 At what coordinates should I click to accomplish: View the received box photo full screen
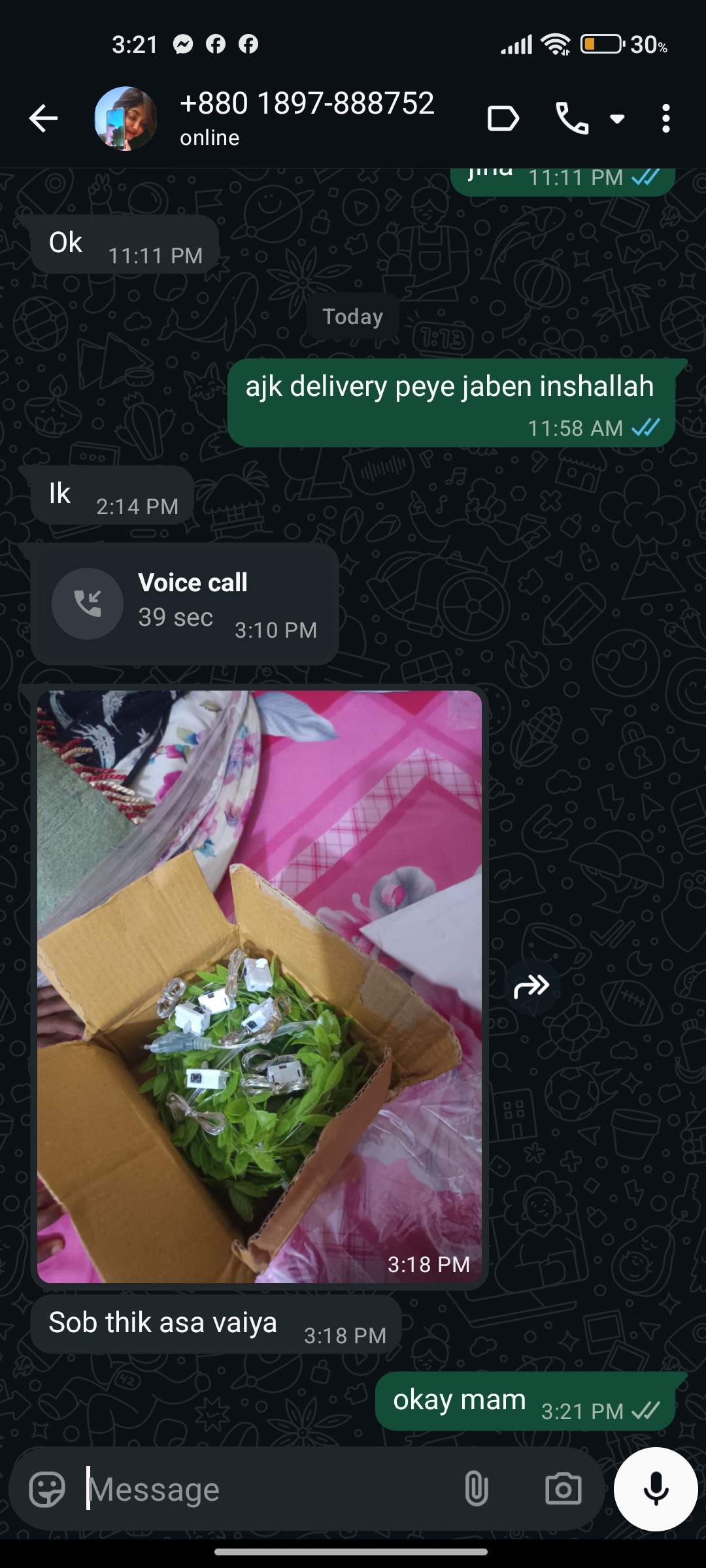(260, 987)
